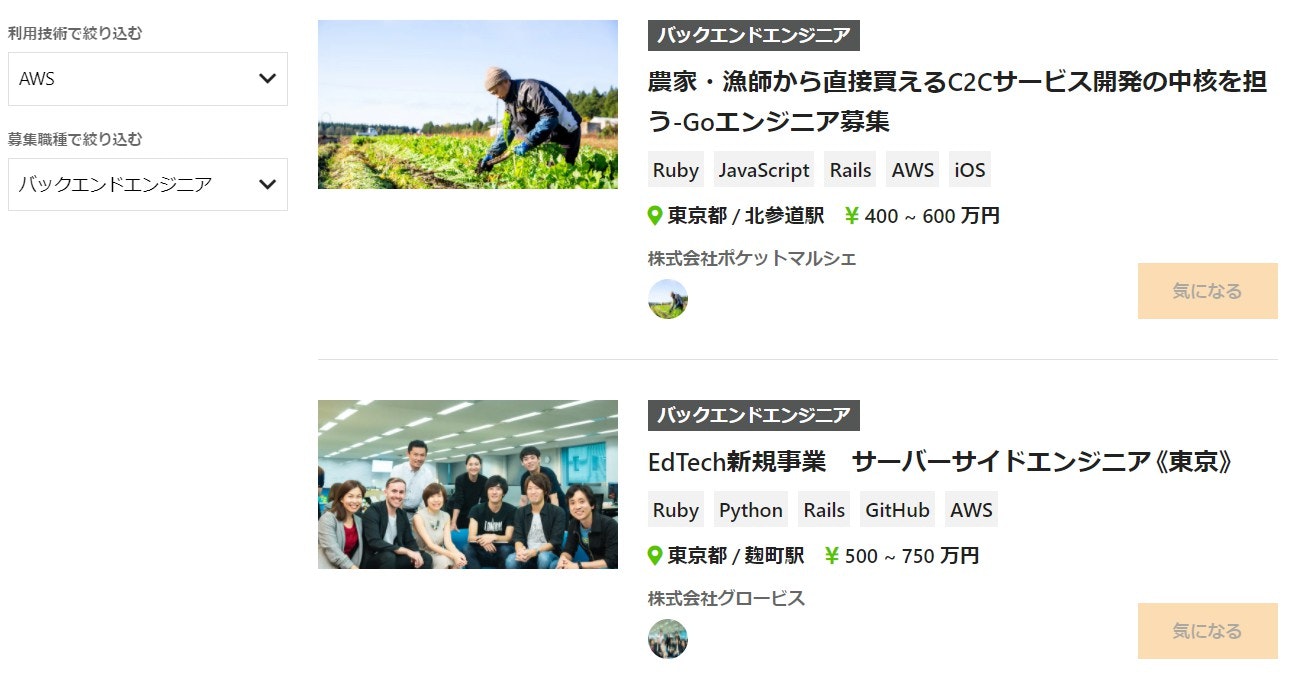Open the team photo job listing
This screenshot has height=698, width=1299.
click(467, 484)
